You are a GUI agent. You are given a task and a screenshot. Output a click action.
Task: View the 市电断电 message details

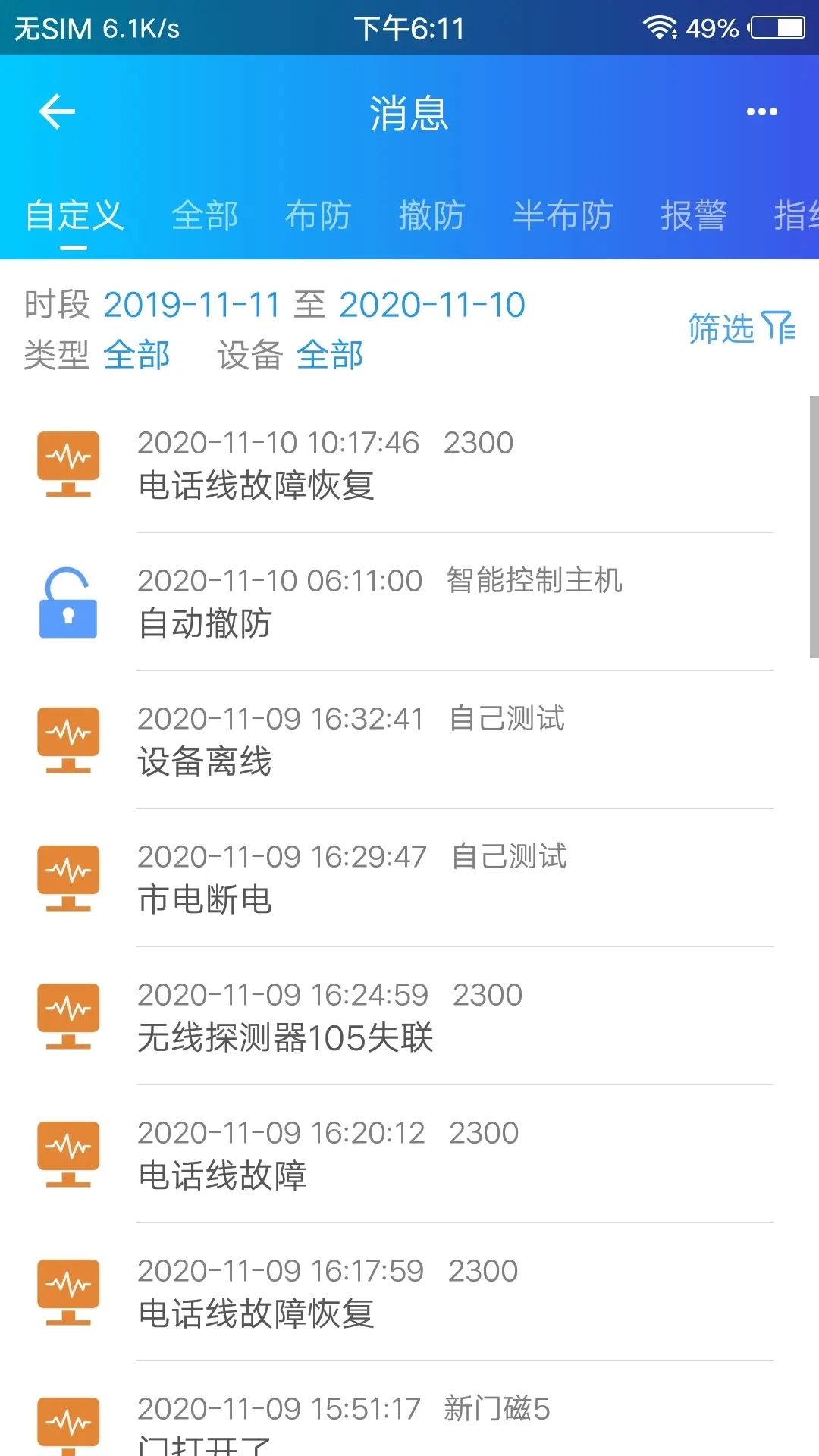[409, 878]
